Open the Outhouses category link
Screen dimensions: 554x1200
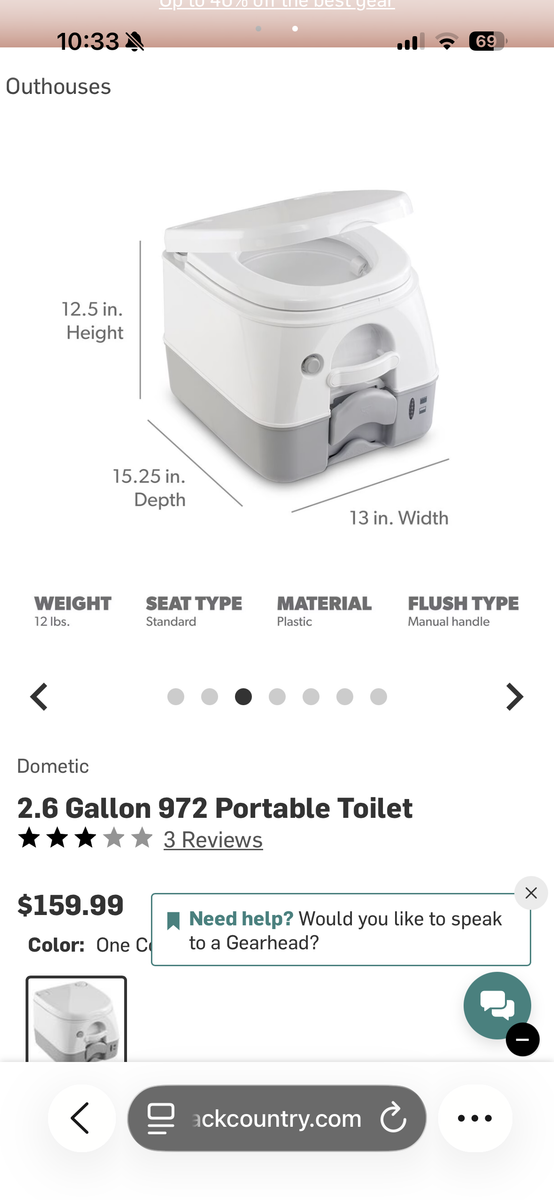click(x=58, y=86)
